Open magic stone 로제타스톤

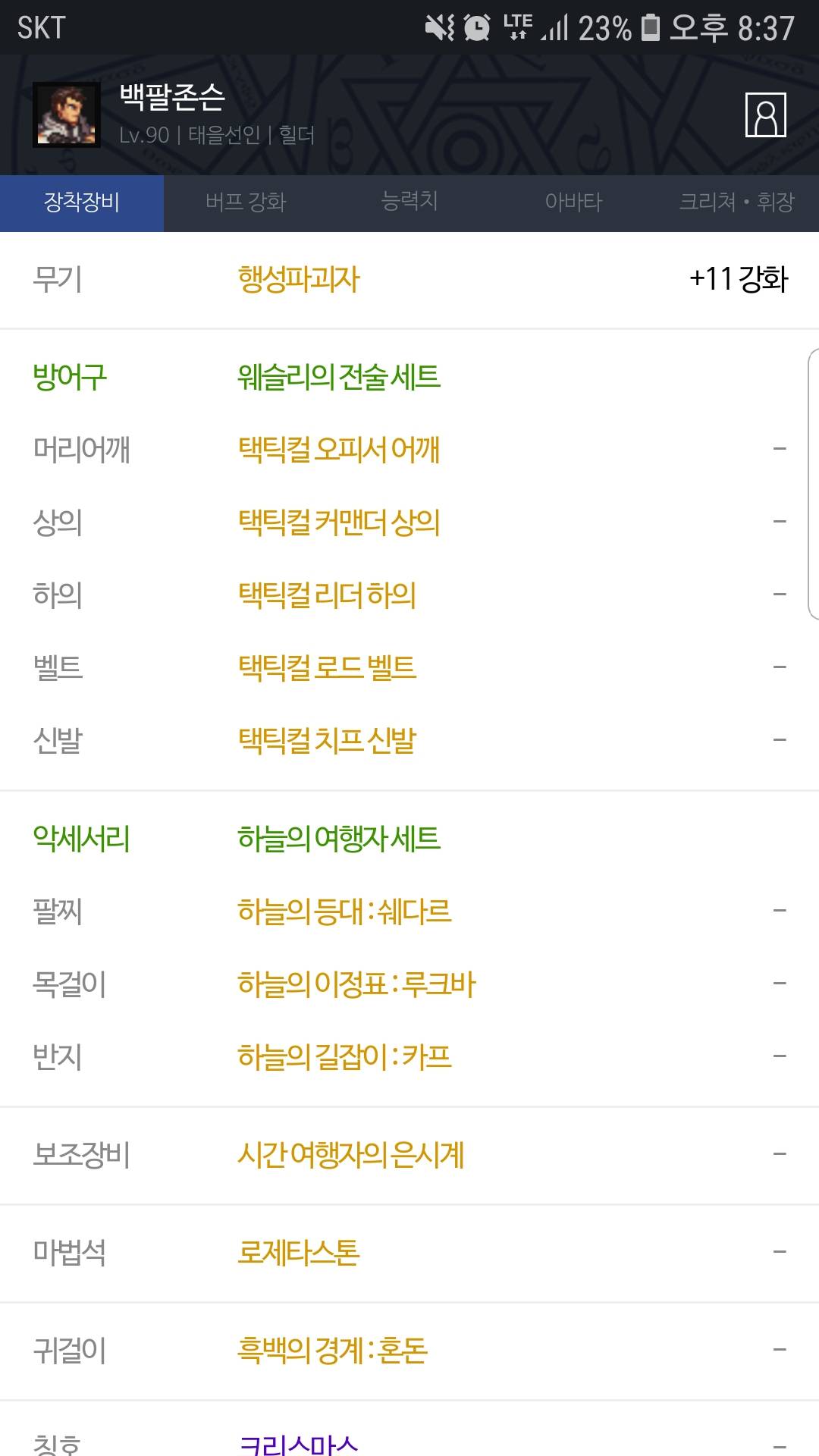(299, 1253)
